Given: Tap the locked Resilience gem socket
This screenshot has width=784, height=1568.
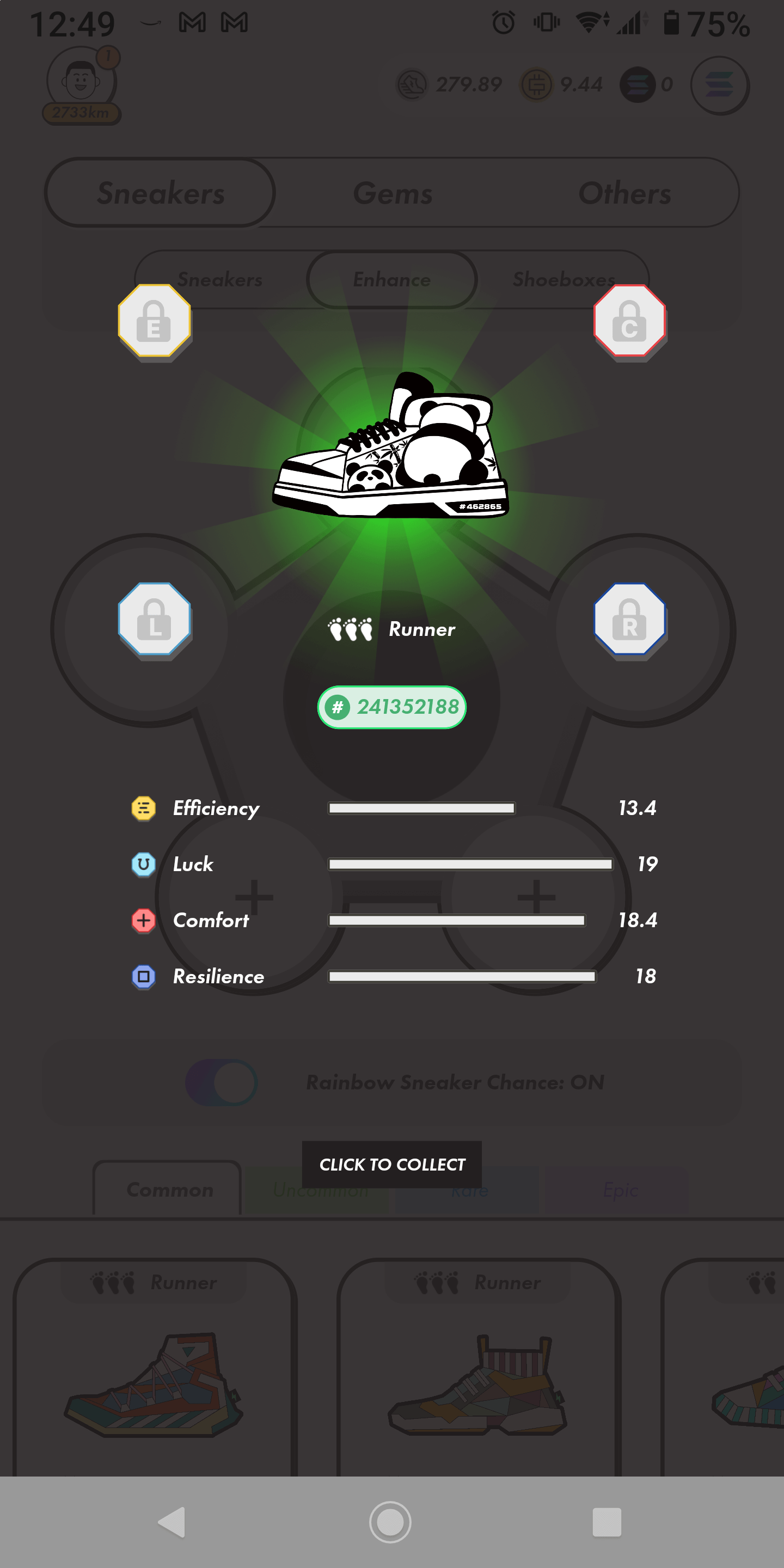Looking at the screenshot, I should [x=629, y=619].
